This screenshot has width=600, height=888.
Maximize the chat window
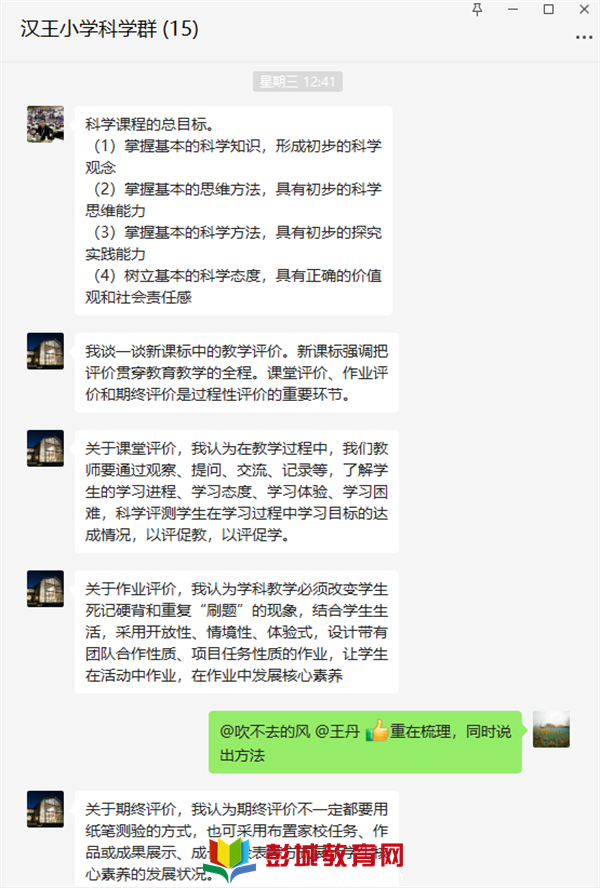pyautogui.click(x=548, y=9)
